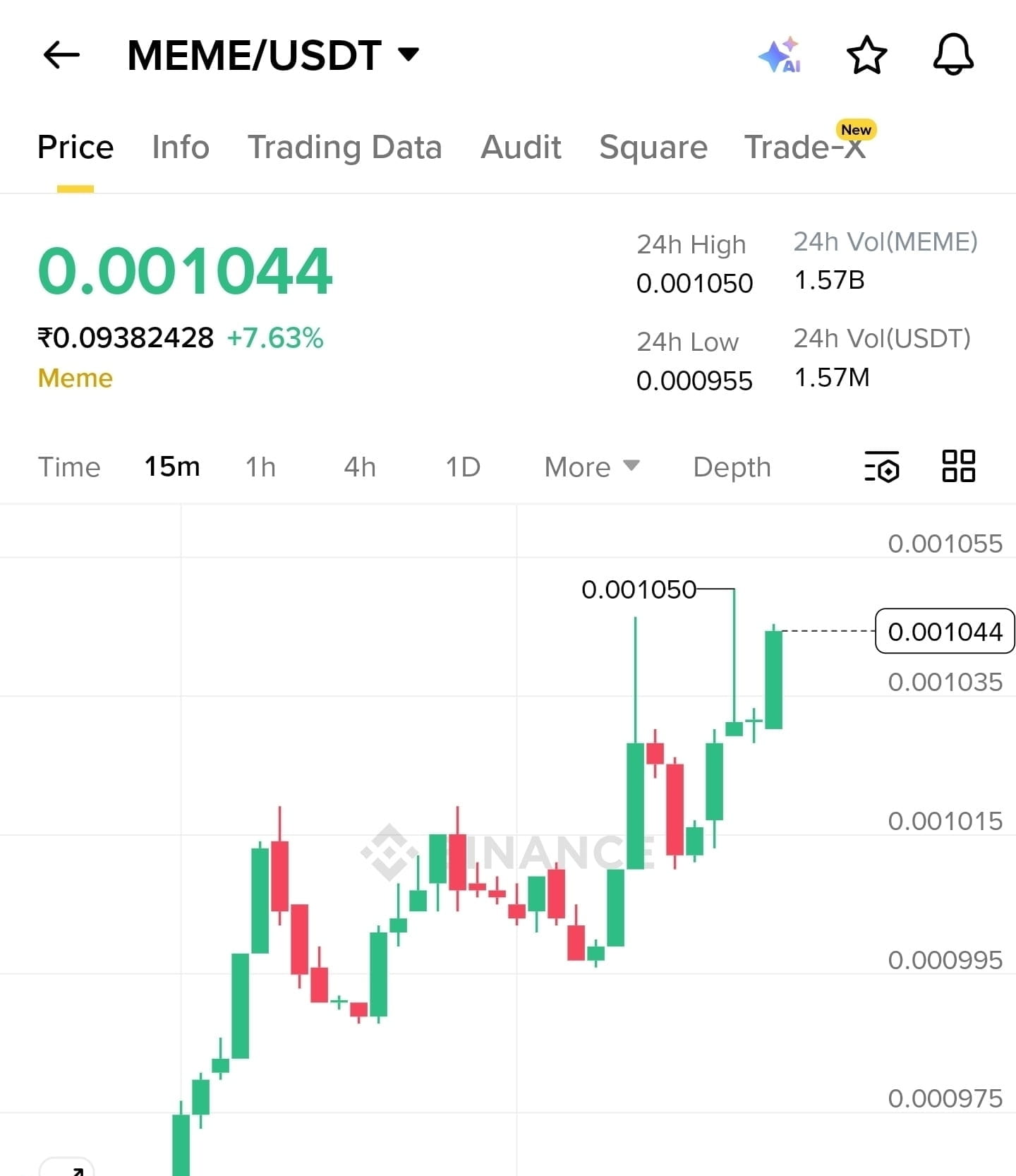Open the Trade-X tab
This screenshot has width=1016, height=1176.
[804, 148]
